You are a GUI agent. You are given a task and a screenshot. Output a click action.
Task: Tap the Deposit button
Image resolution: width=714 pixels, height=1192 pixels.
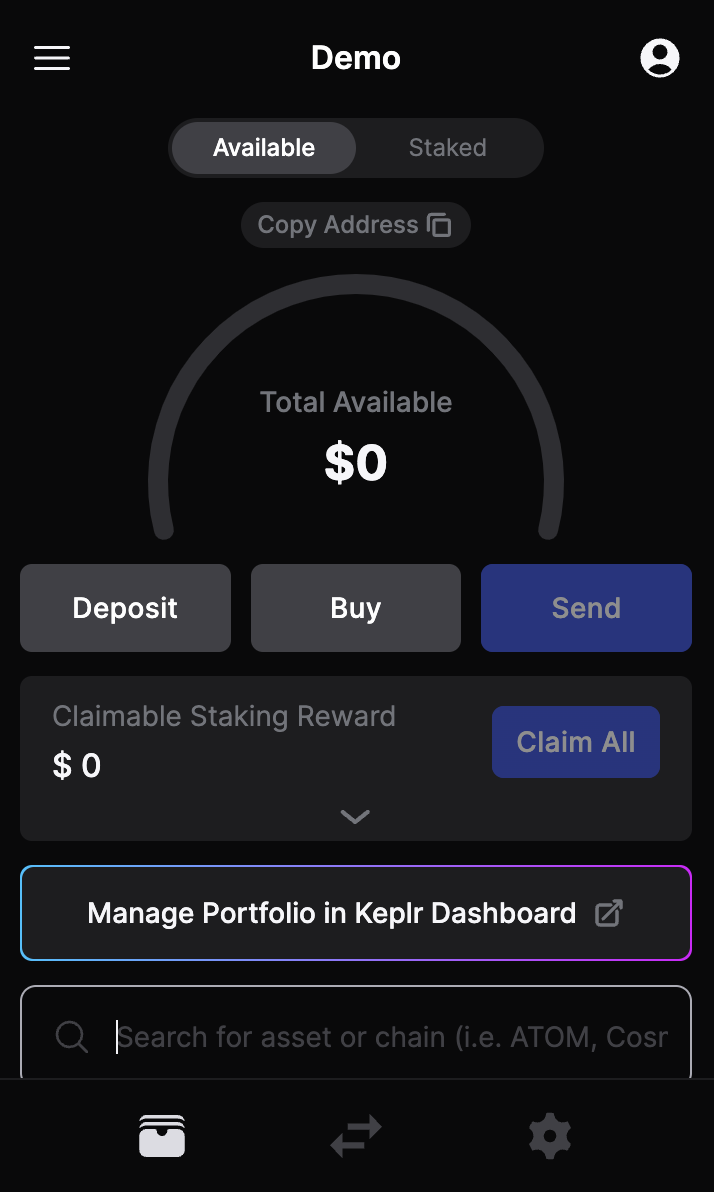click(x=125, y=608)
